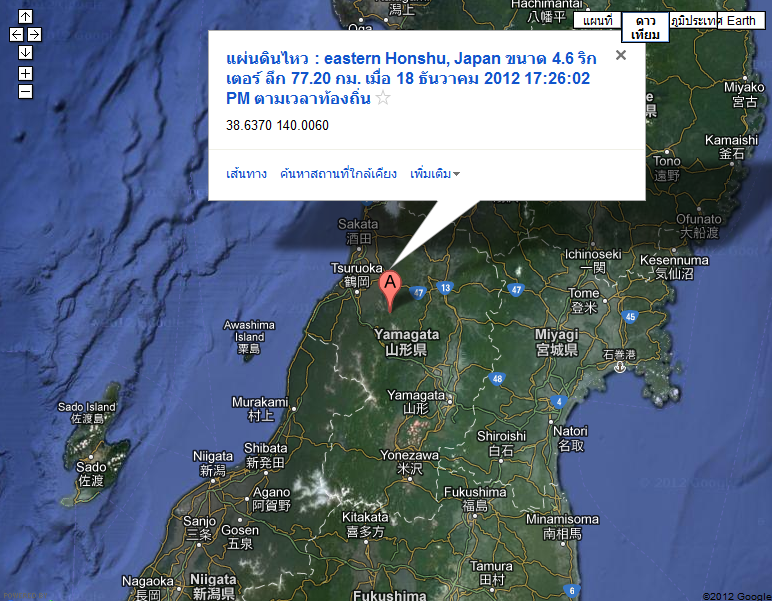Image resolution: width=772 pixels, height=601 pixels.
Task: Pan the map up with the arrow
Action: pos(25,16)
